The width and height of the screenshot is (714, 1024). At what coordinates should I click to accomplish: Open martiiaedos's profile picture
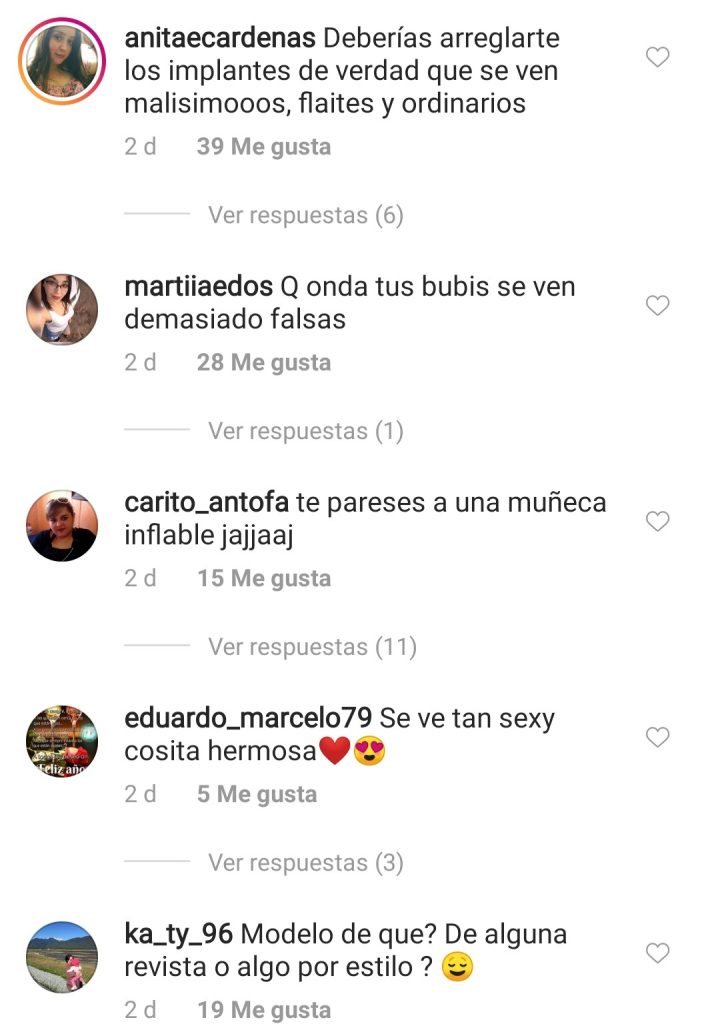tap(62, 309)
